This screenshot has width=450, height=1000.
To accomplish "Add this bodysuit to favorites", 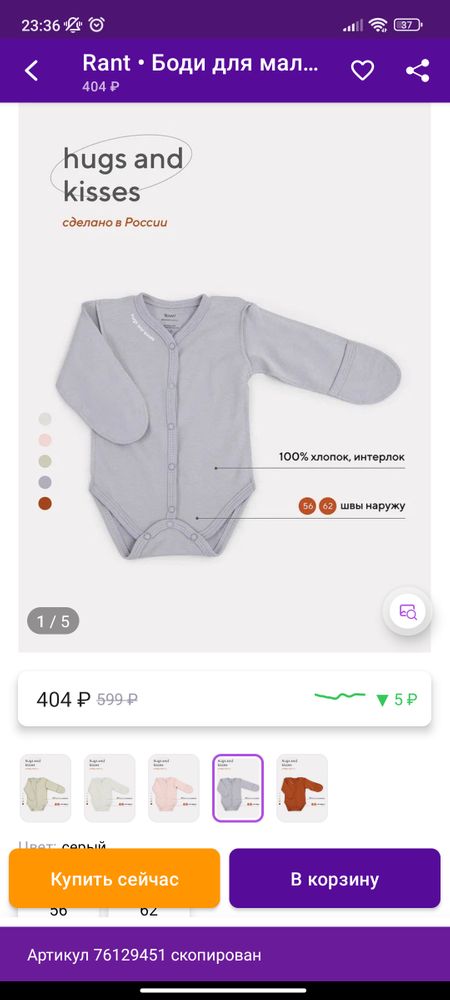I will (x=363, y=70).
